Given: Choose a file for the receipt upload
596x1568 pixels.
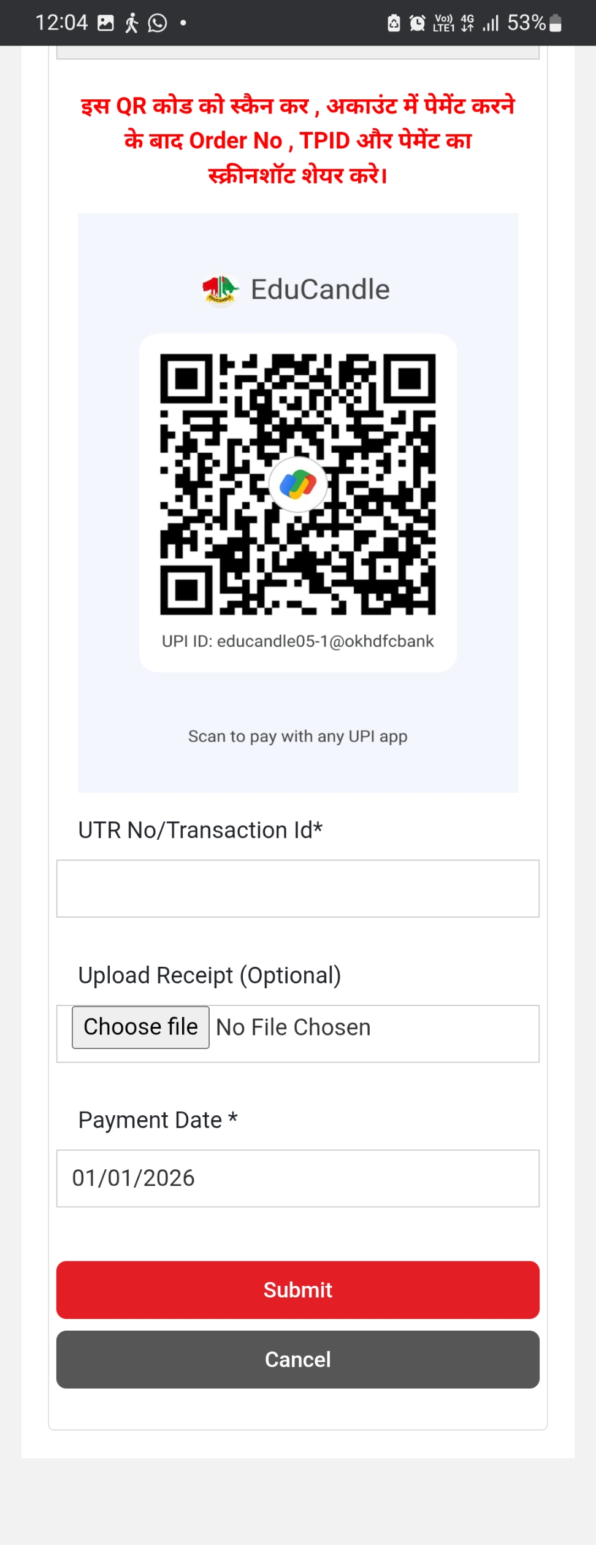Looking at the screenshot, I should 140,1027.
